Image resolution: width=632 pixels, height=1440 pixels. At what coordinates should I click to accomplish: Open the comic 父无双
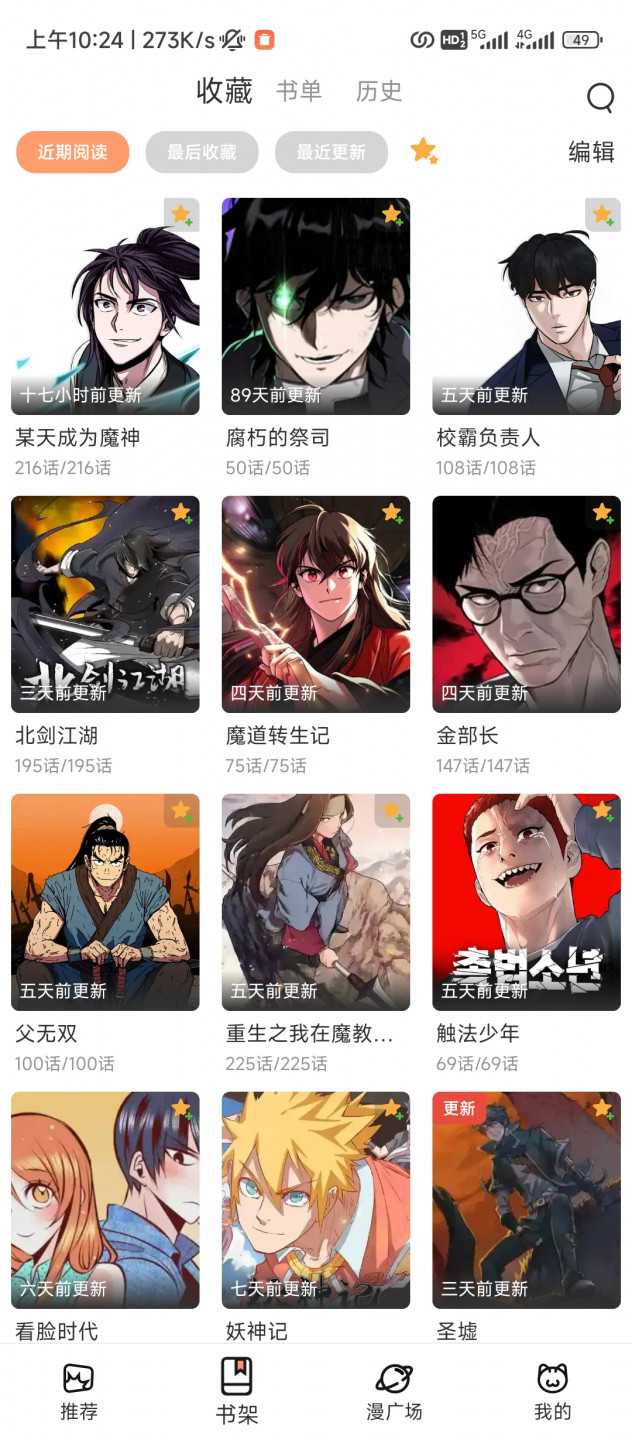coord(105,902)
